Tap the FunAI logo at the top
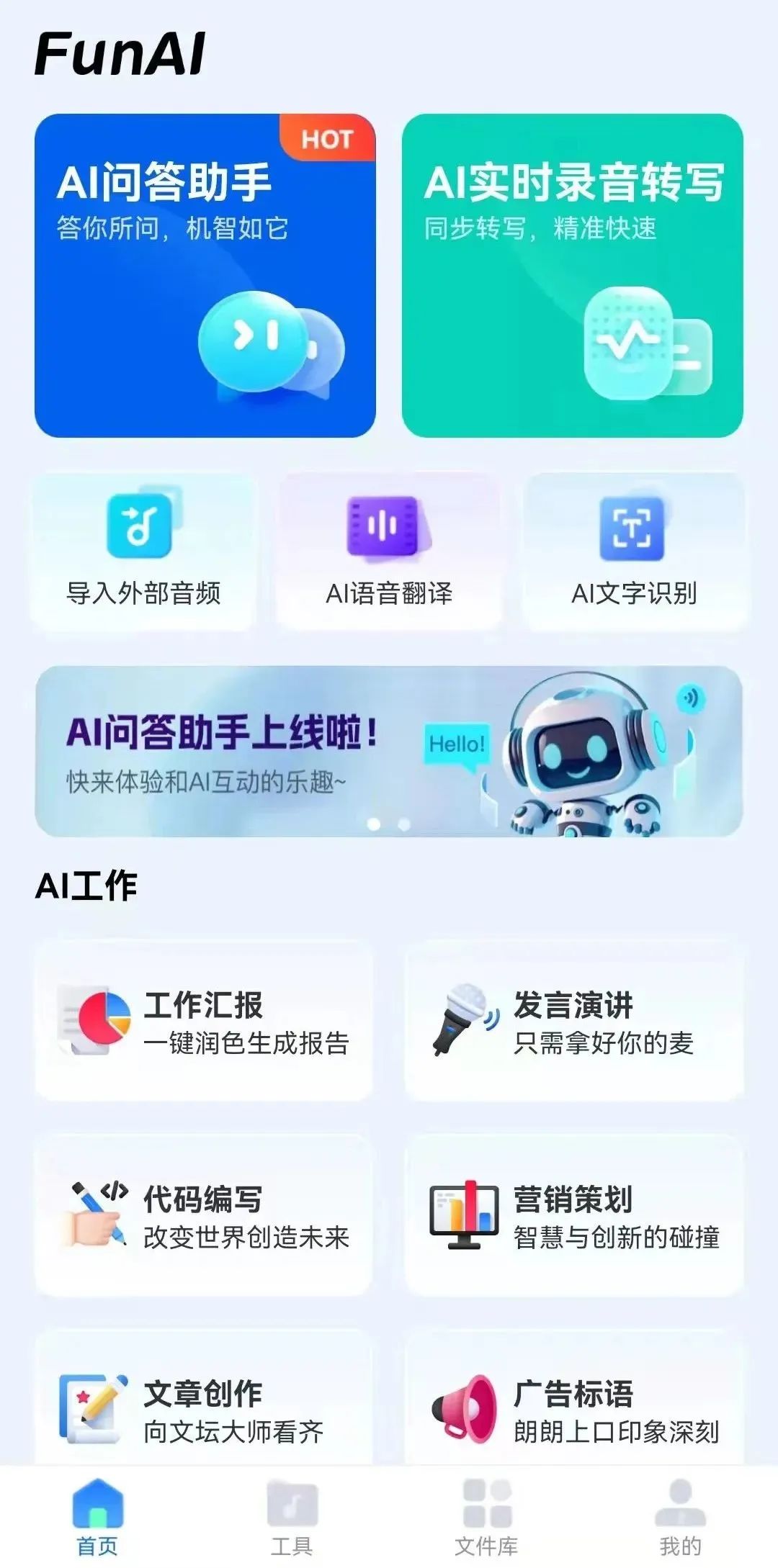The image size is (778, 1568). [122, 54]
